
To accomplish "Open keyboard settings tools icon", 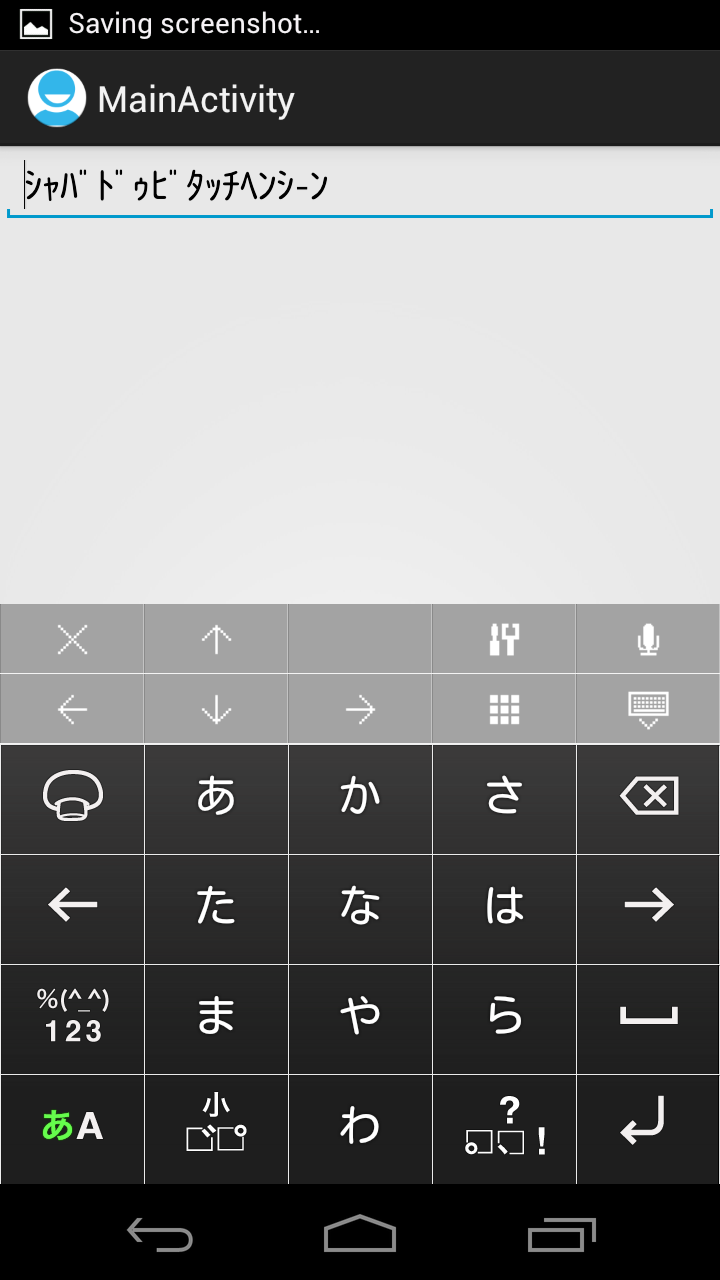I will (x=504, y=639).
